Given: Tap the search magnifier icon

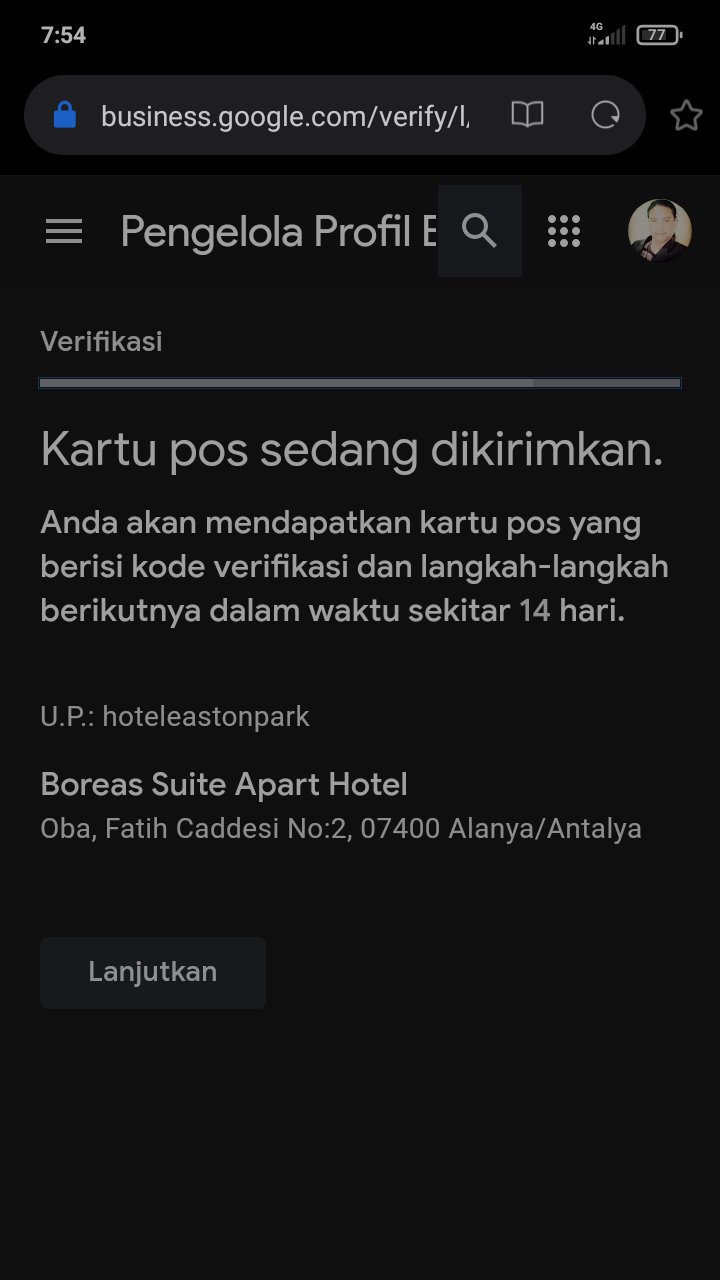Looking at the screenshot, I should pyautogui.click(x=480, y=231).
